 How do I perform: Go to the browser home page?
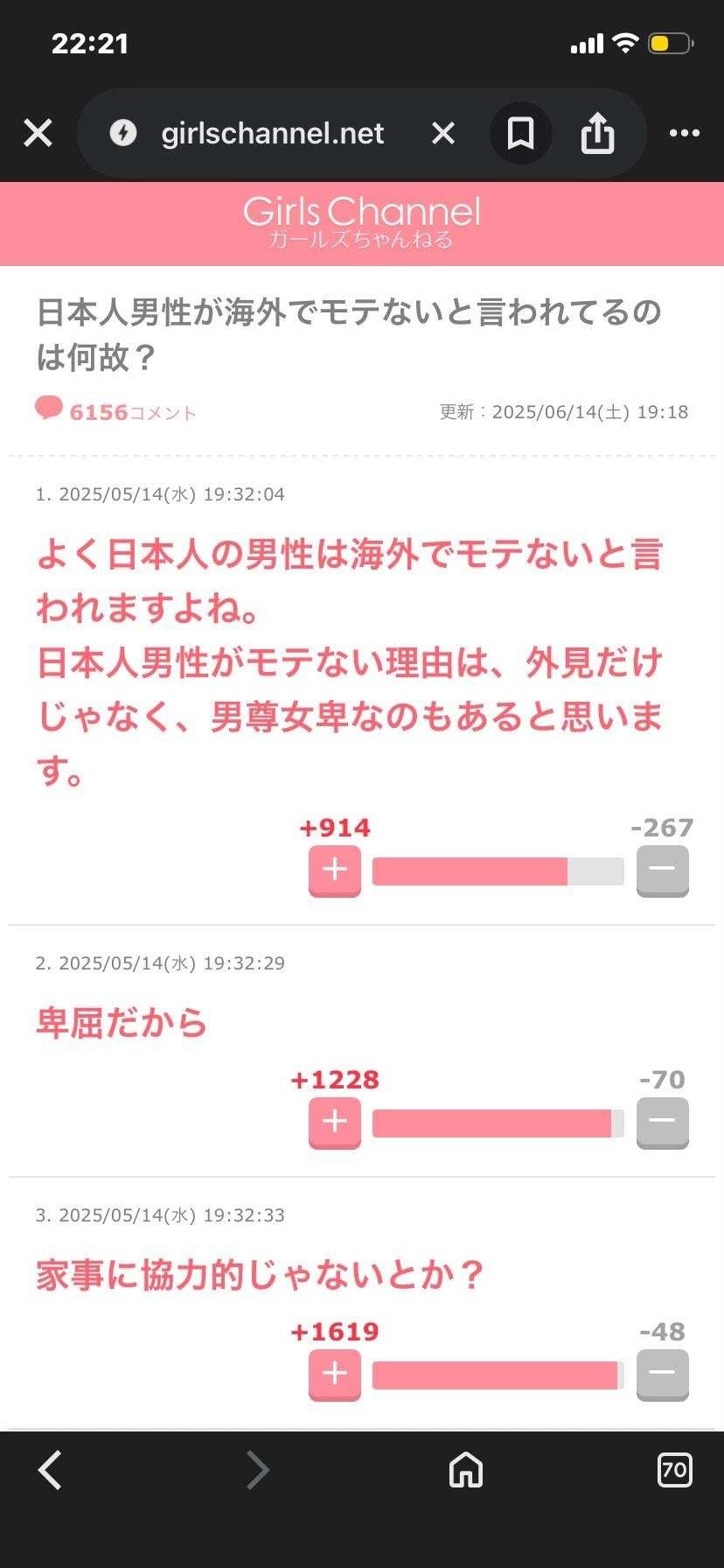point(465,1470)
